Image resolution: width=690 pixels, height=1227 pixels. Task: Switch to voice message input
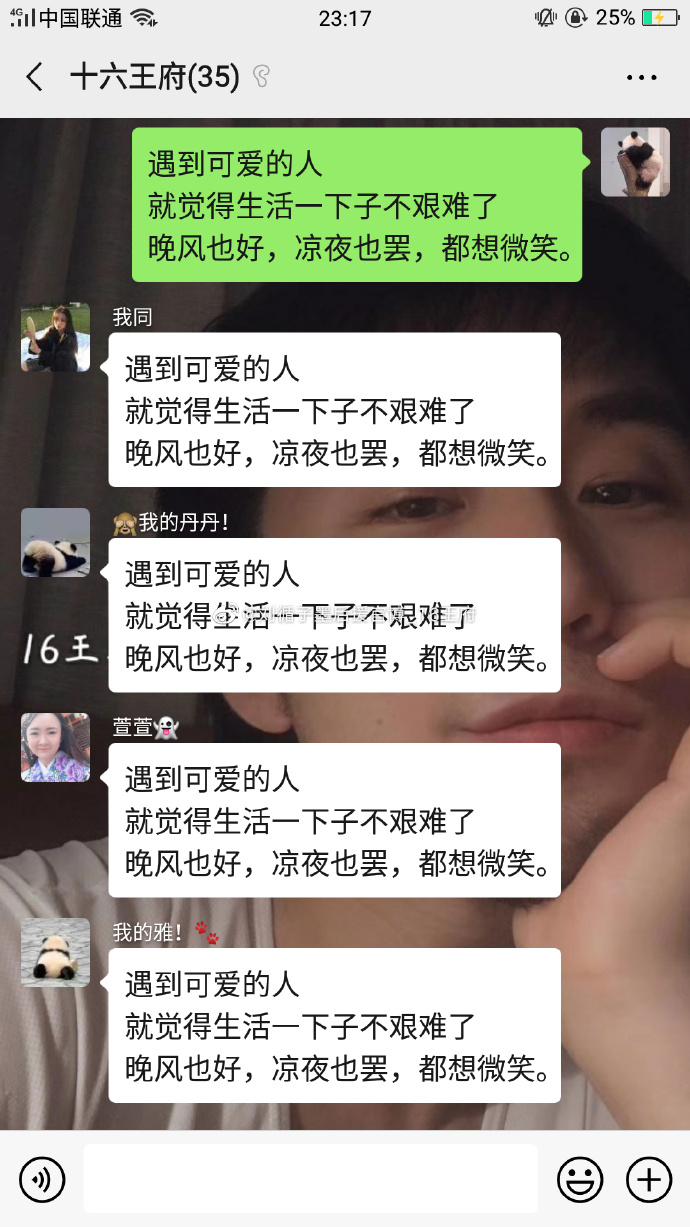click(x=42, y=1179)
